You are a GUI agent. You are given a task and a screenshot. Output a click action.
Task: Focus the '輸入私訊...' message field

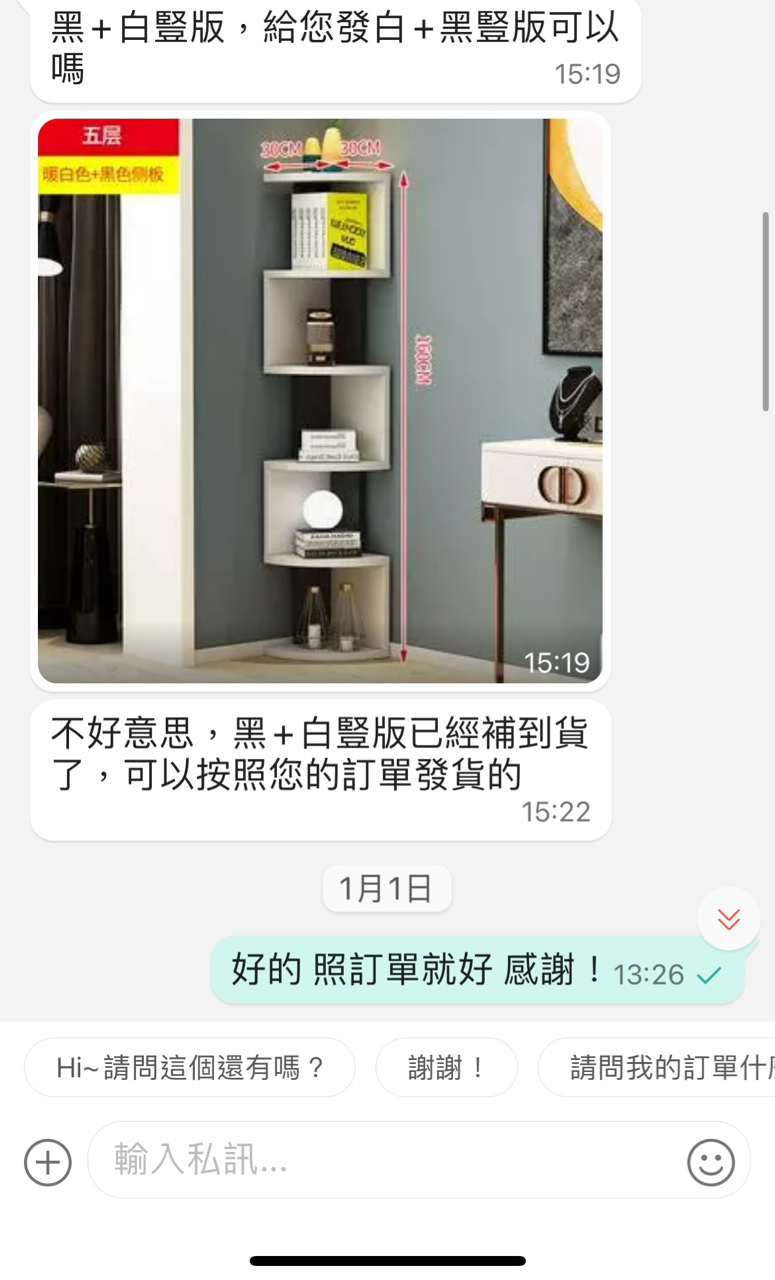coord(380,1160)
